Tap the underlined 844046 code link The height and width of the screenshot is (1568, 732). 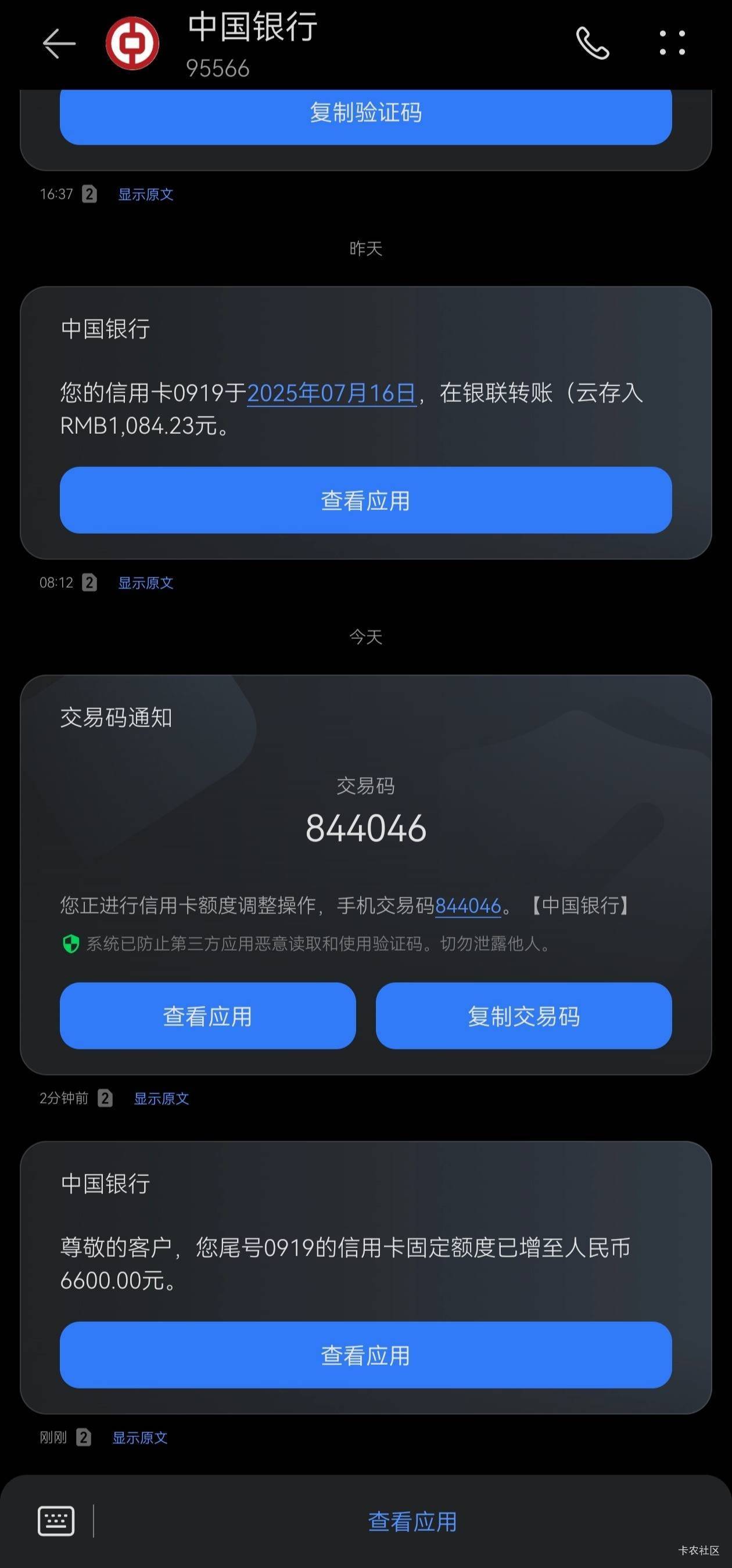point(468,906)
